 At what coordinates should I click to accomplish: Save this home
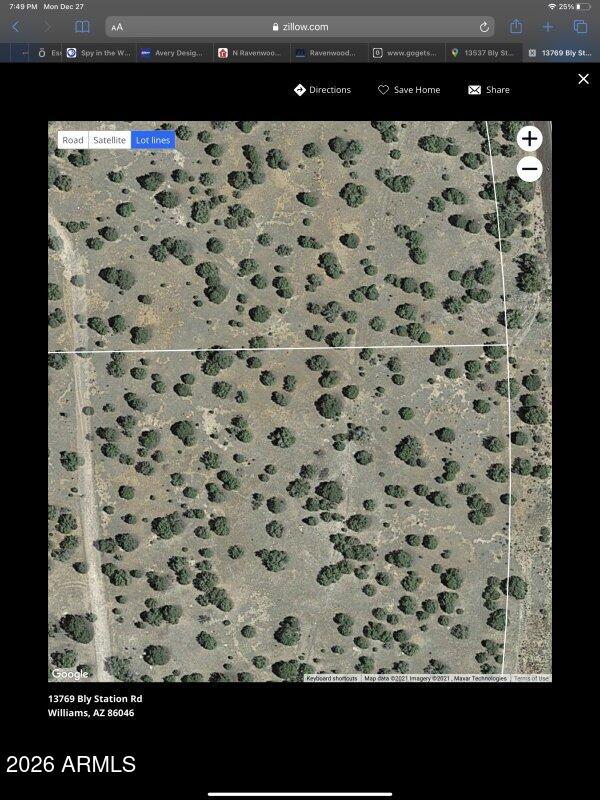click(x=409, y=90)
